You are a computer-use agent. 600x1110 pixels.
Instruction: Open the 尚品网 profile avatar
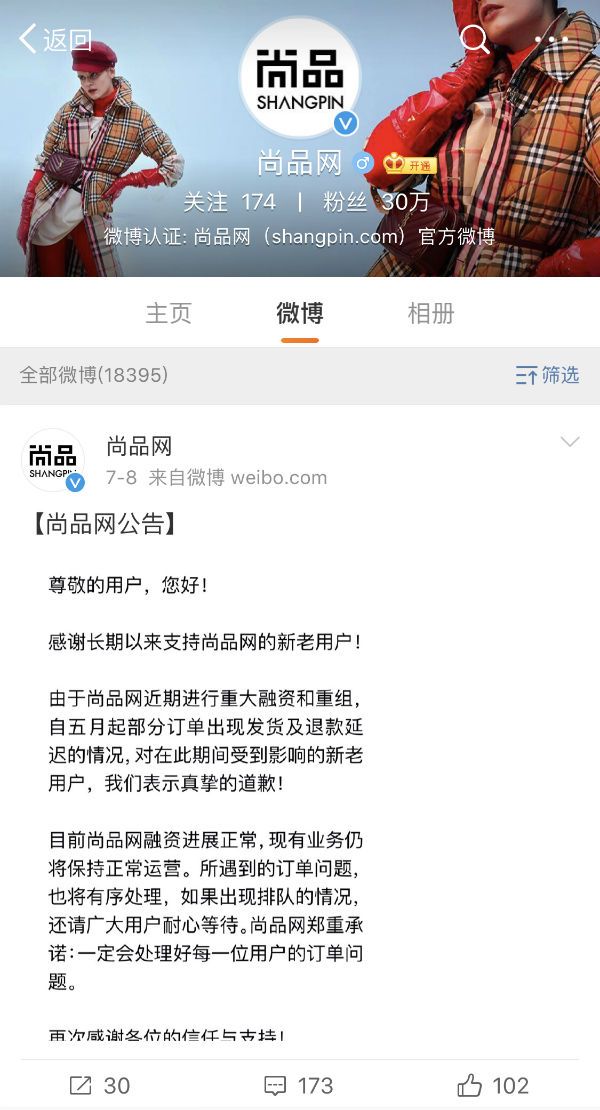point(300,77)
